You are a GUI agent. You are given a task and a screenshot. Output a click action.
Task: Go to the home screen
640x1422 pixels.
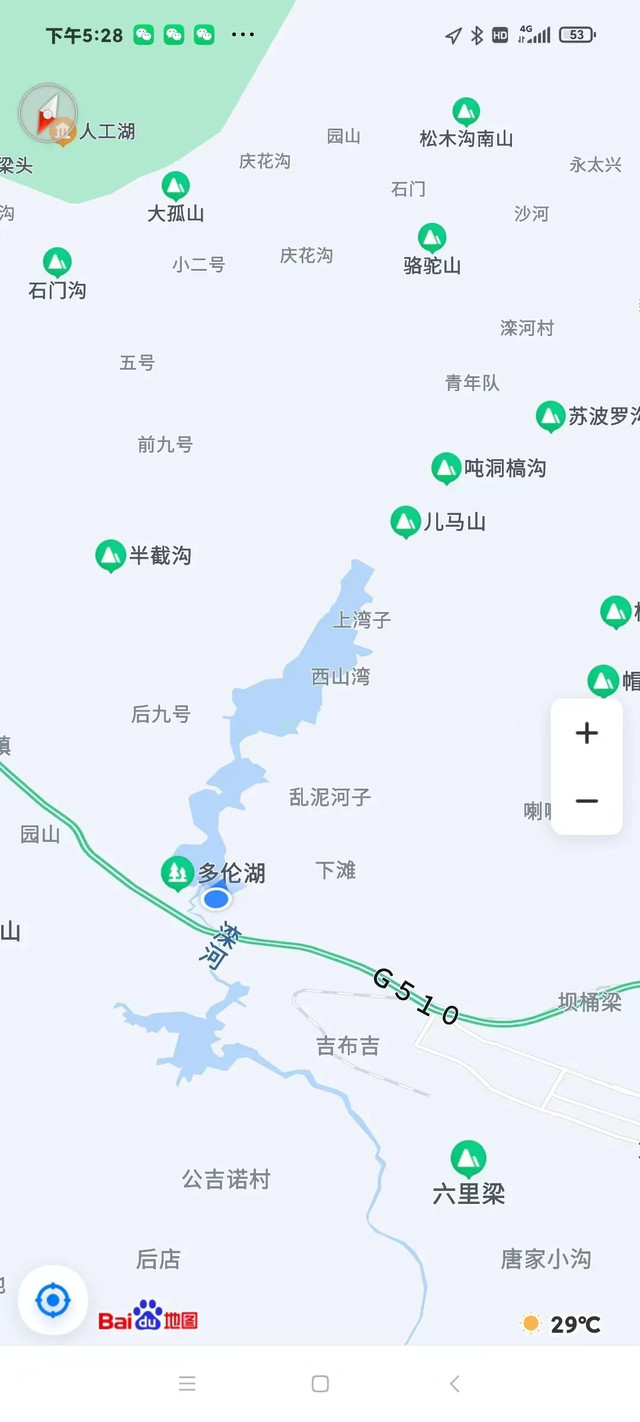click(320, 1384)
